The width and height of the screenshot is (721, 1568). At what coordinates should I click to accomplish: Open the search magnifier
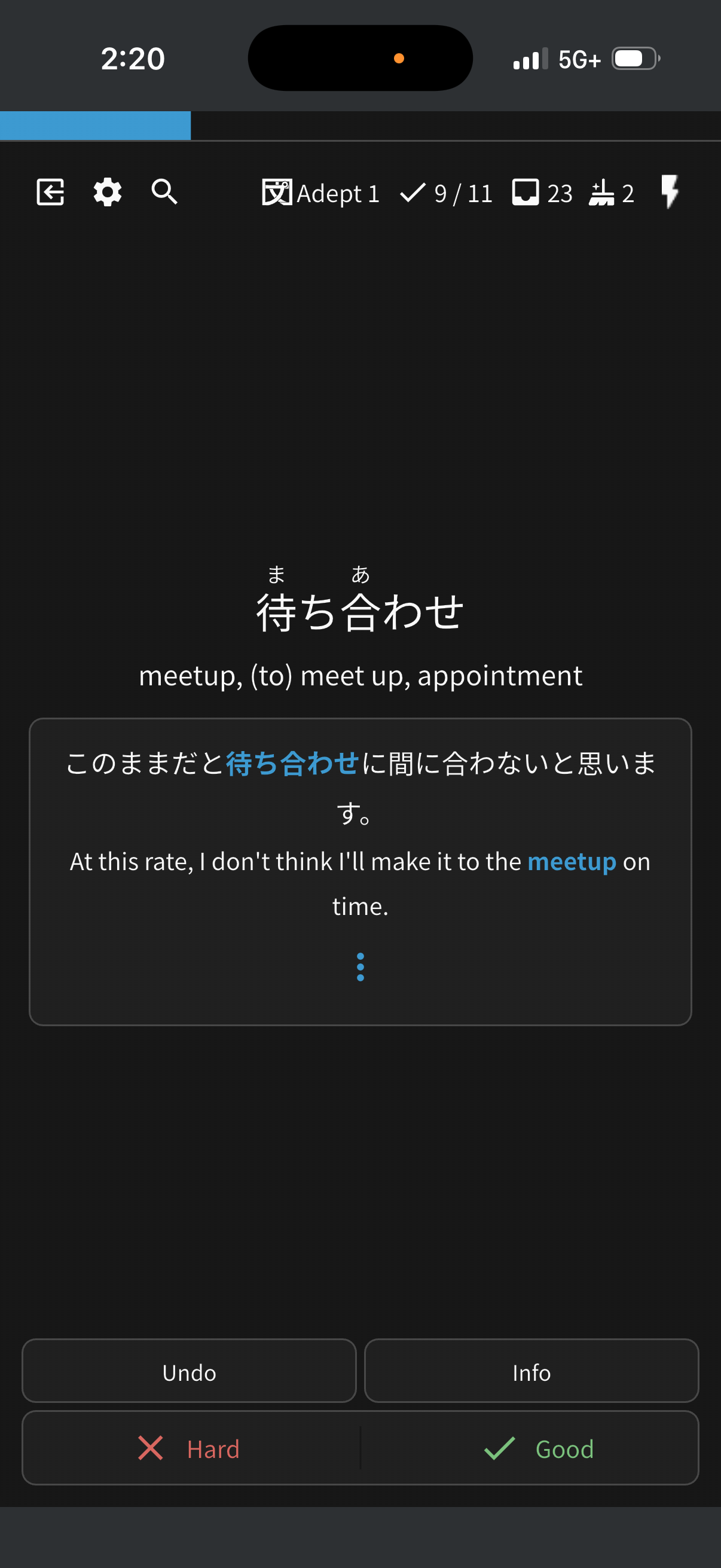[x=164, y=192]
